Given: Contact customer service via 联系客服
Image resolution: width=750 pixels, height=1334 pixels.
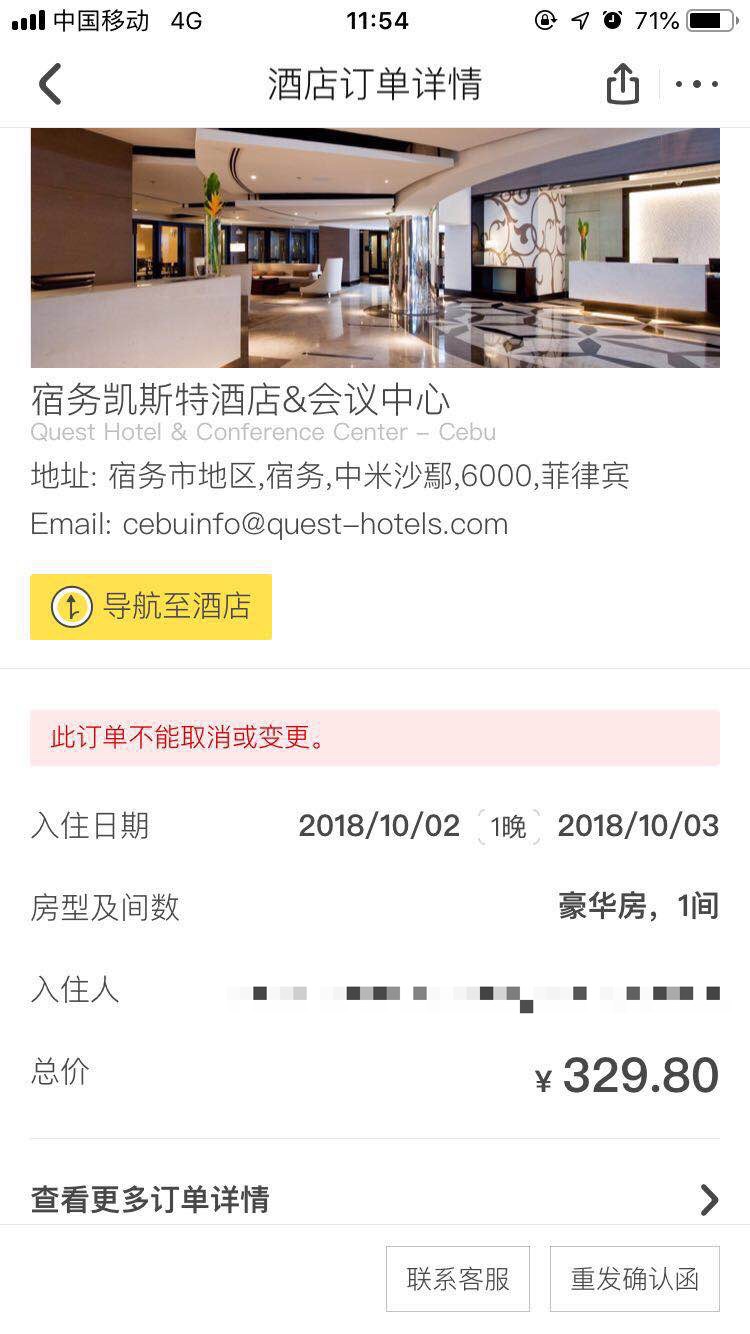Looking at the screenshot, I should coord(458,1279).
